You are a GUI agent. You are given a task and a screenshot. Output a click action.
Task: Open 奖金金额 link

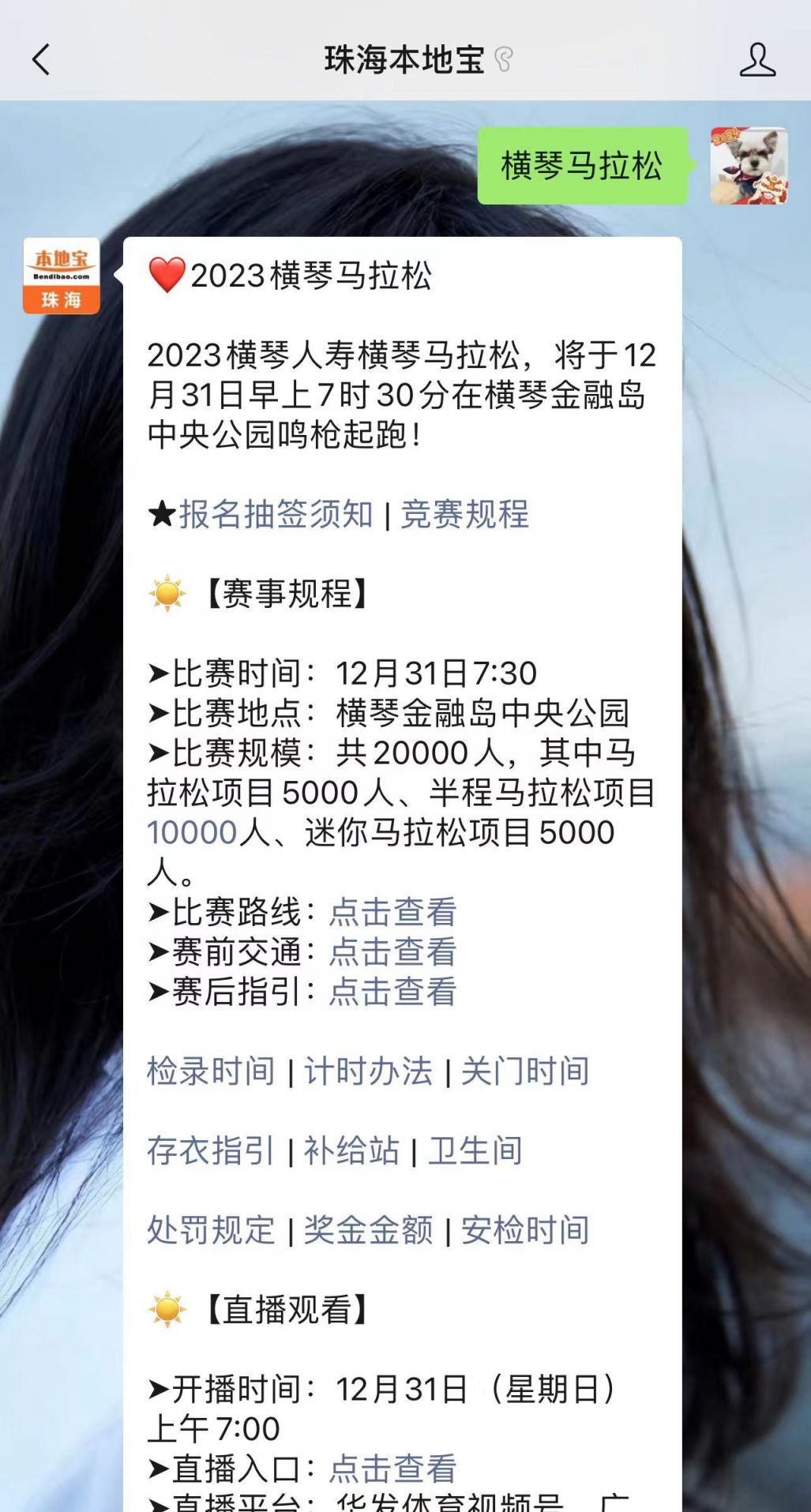368,1230
